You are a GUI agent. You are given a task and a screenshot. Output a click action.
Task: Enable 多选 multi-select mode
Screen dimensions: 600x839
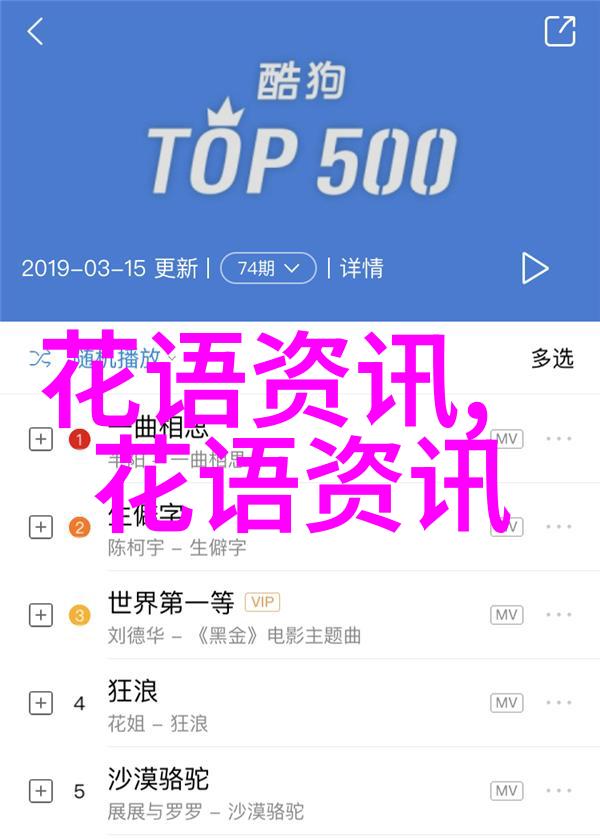click(x=551, y=357)
